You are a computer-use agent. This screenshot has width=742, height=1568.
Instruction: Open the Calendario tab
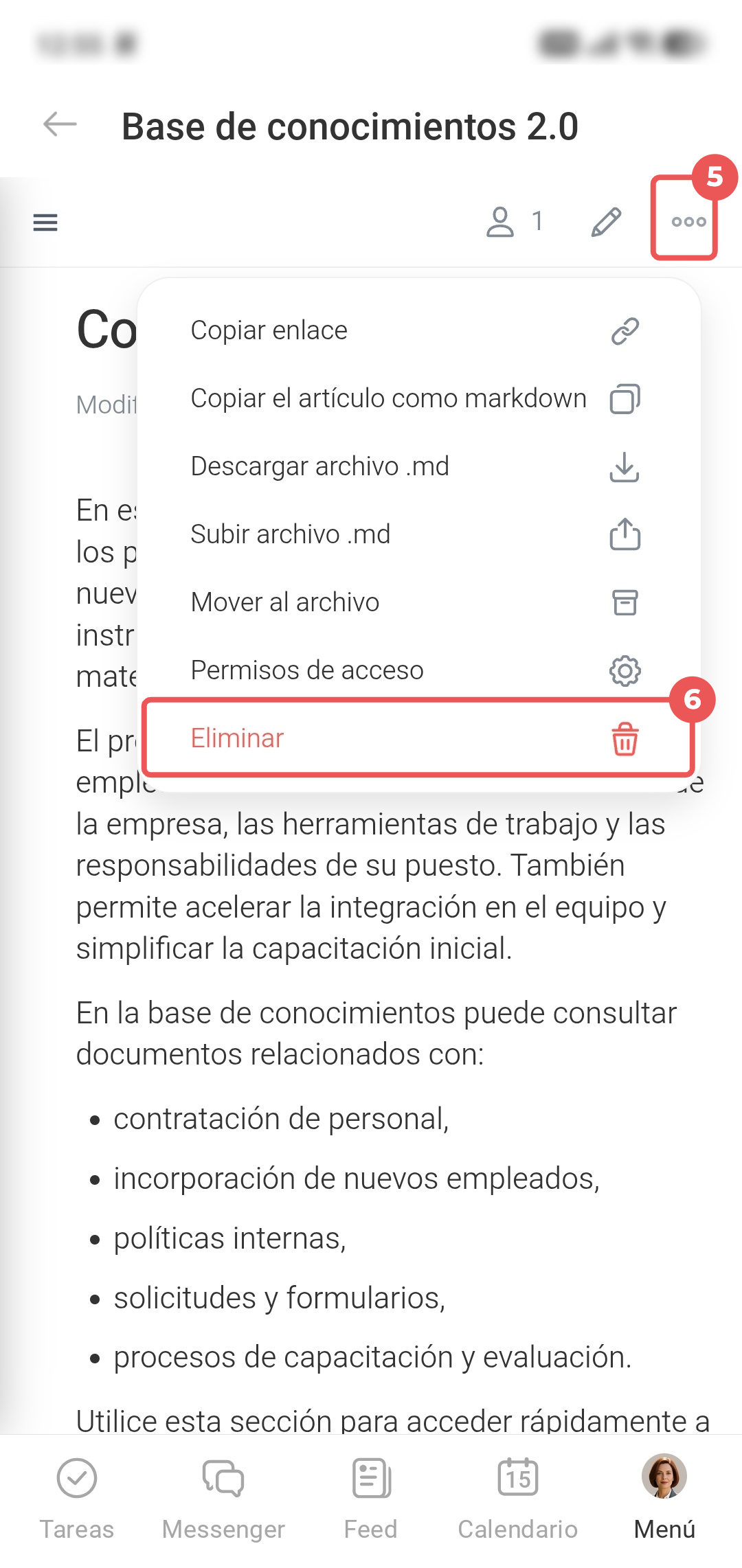518,1499
